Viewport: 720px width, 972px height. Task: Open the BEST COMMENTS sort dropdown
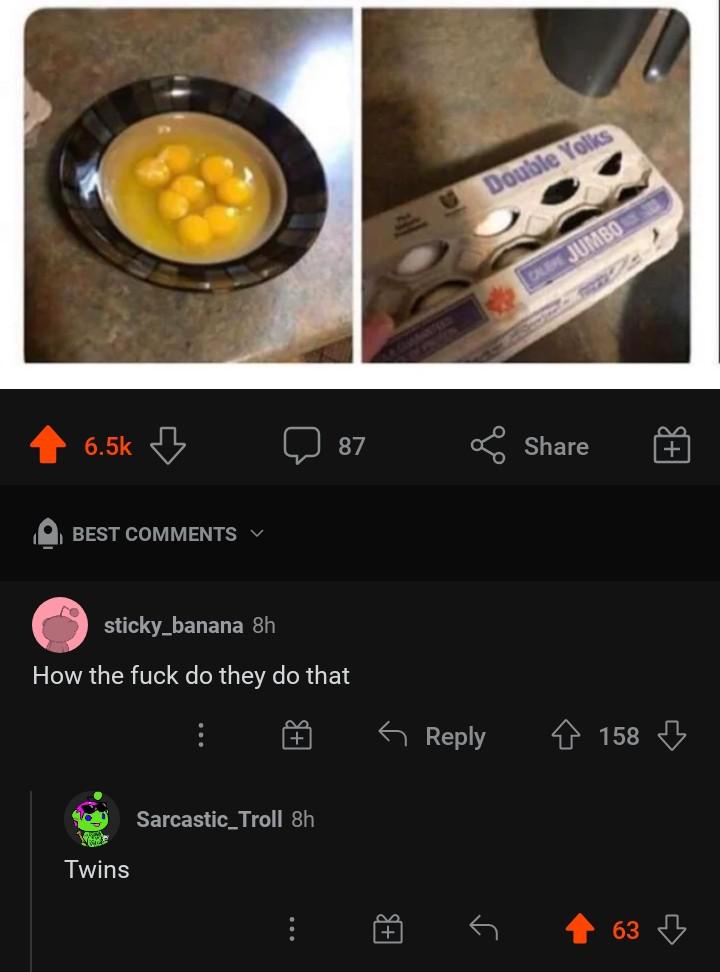[x=156, y=534]
